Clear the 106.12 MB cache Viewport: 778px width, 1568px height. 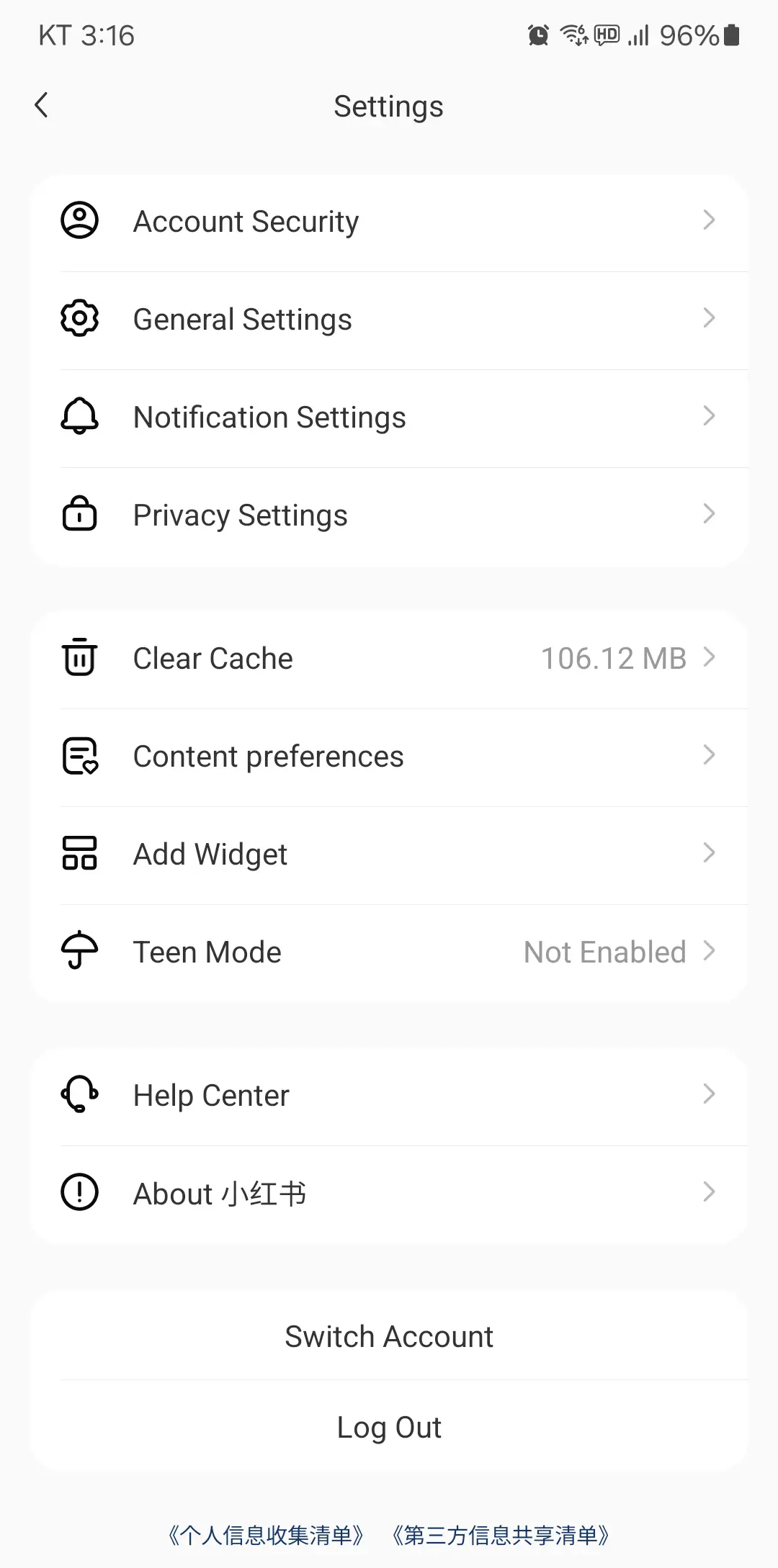tap(389, 658)
